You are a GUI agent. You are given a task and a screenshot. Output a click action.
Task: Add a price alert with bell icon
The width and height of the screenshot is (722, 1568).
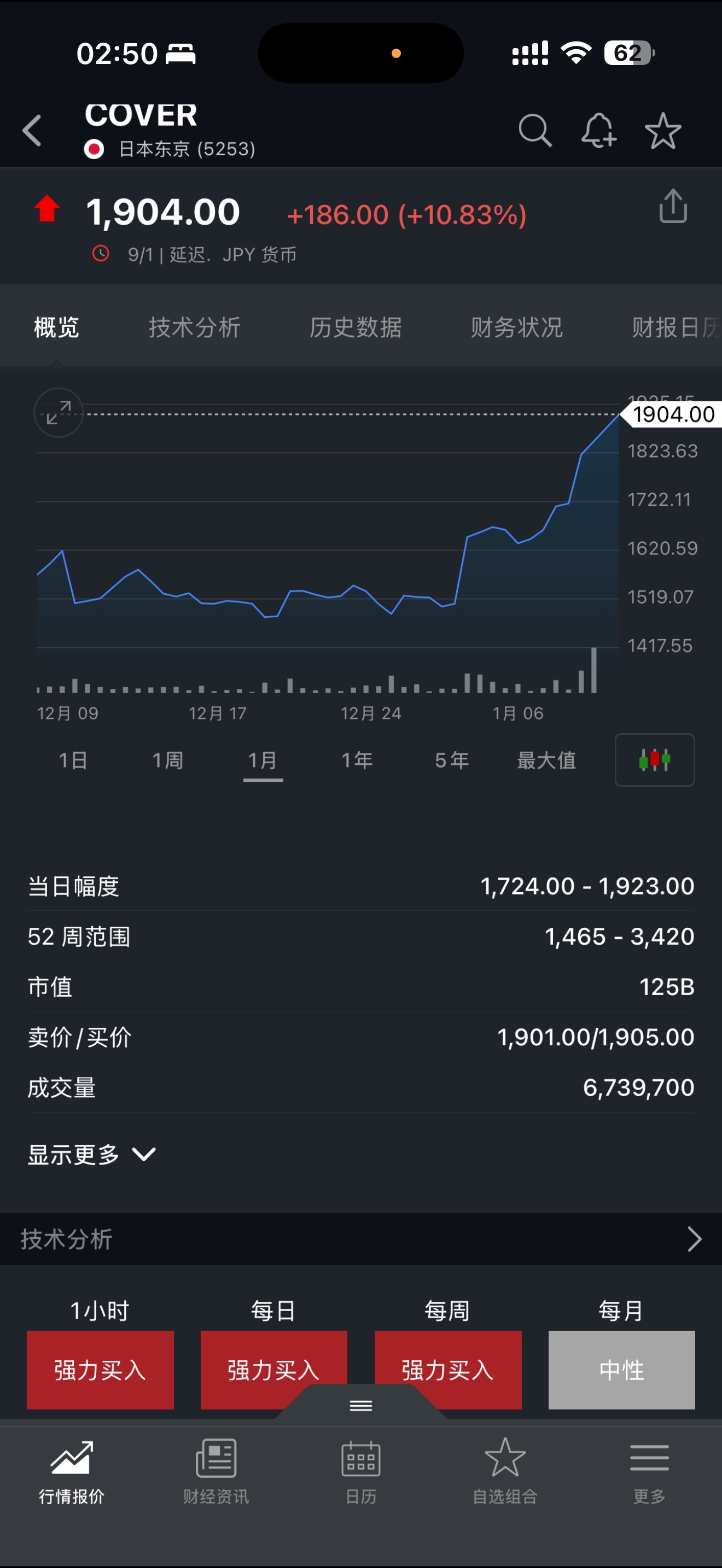[x=598, y=130]
